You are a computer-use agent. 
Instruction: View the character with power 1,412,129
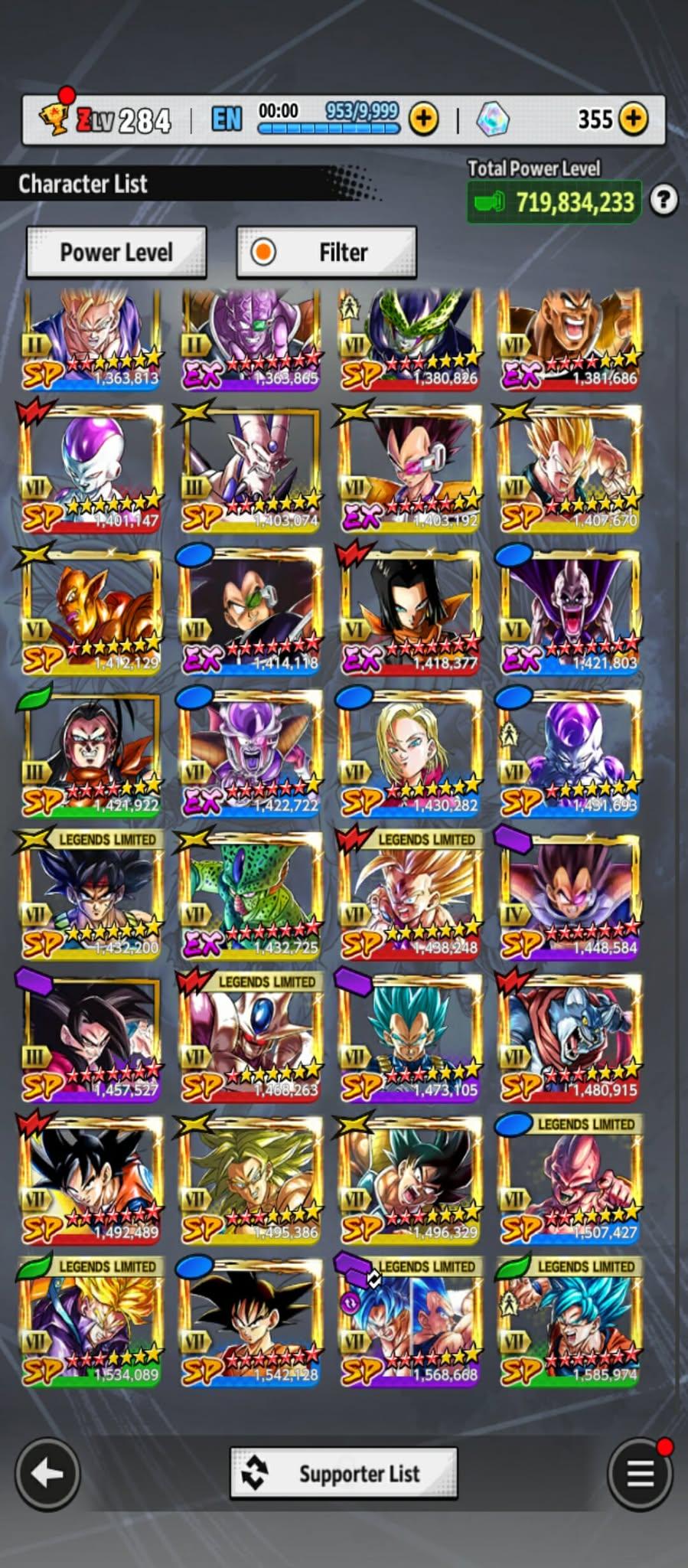coord(90,610)
